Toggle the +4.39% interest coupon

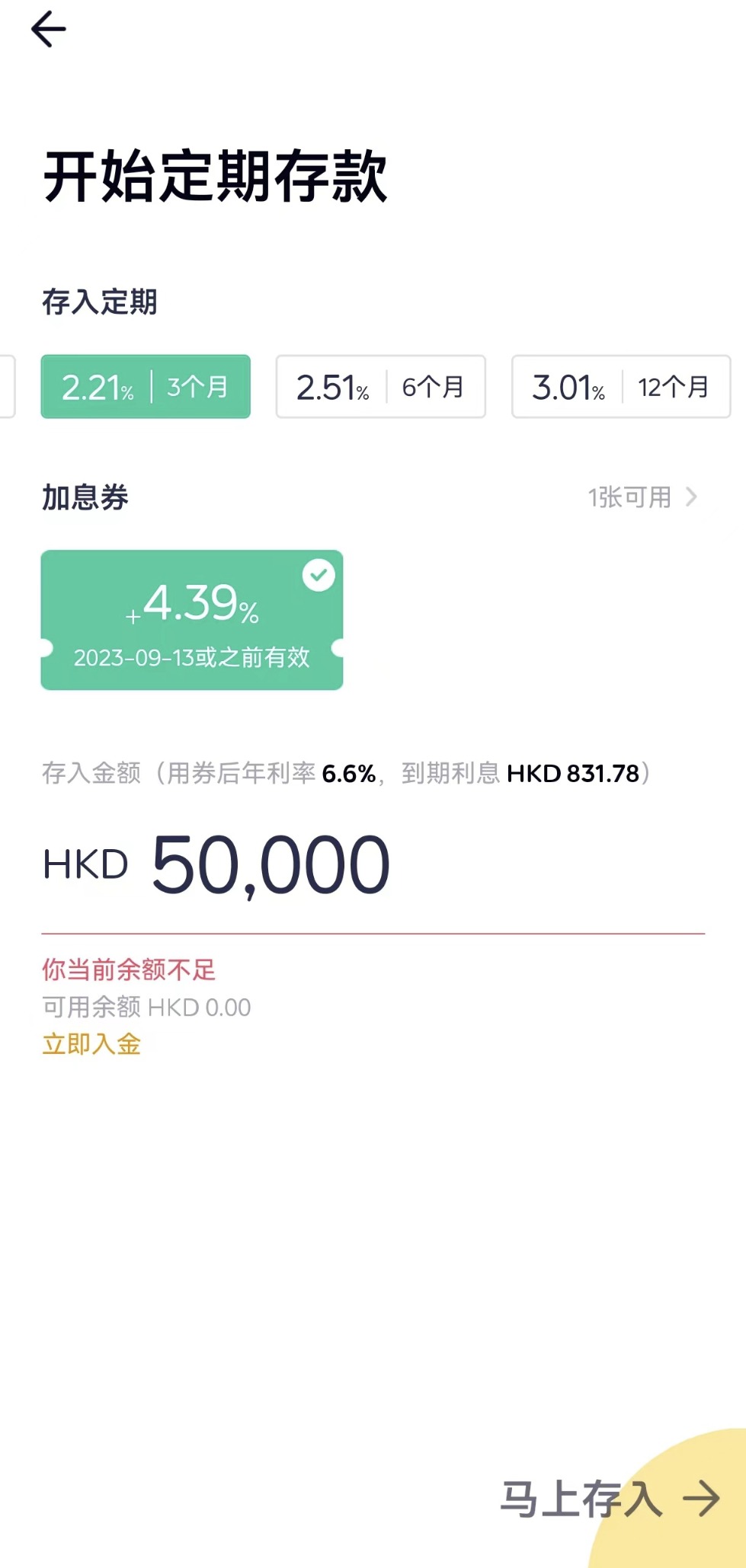coord(191,620)
